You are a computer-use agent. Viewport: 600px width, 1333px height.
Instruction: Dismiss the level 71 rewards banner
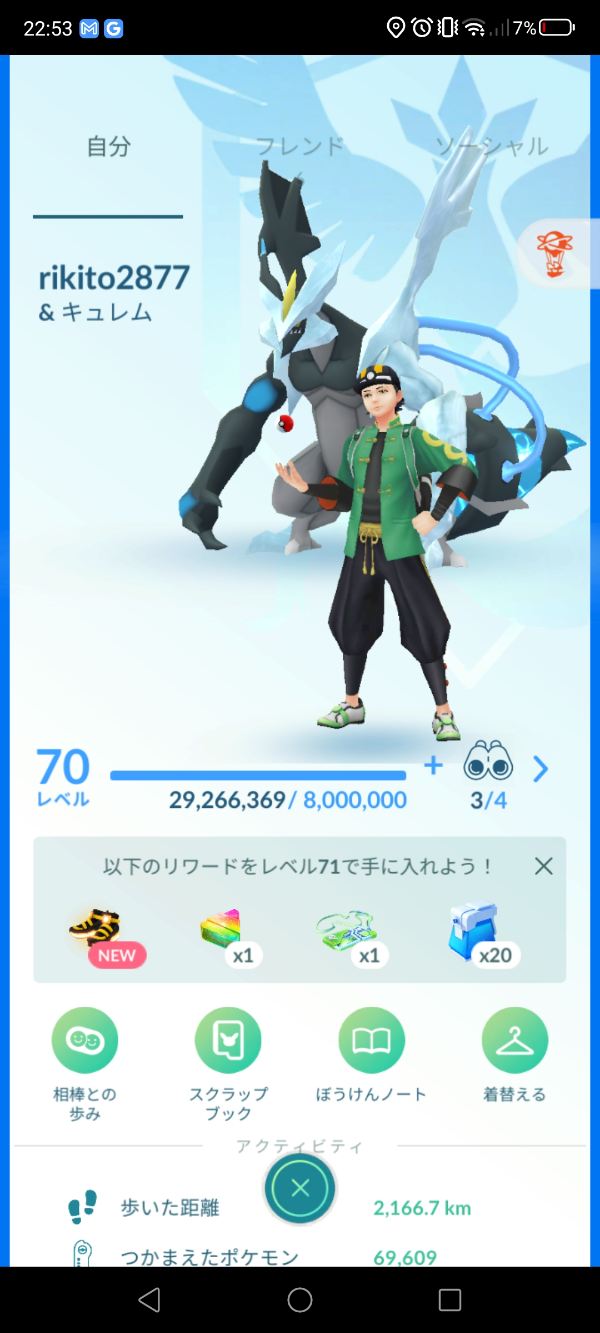click(543, 866)
